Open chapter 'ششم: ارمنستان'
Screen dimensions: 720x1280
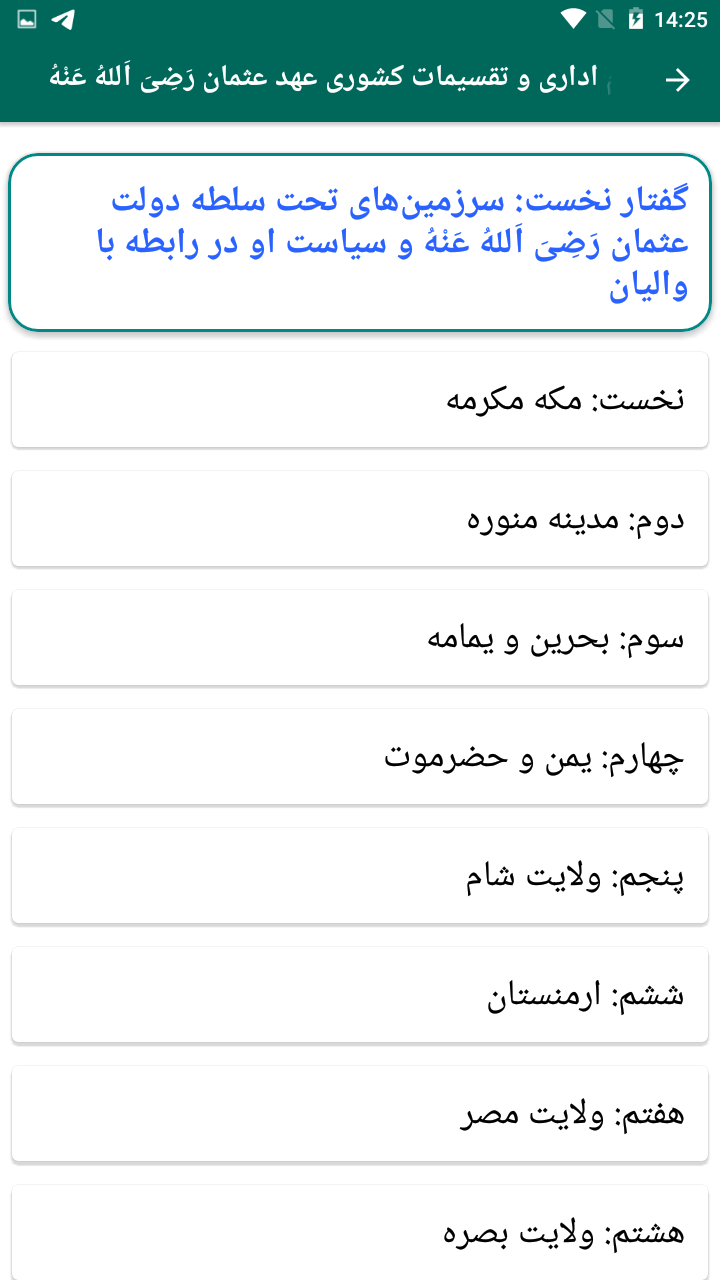360,994
